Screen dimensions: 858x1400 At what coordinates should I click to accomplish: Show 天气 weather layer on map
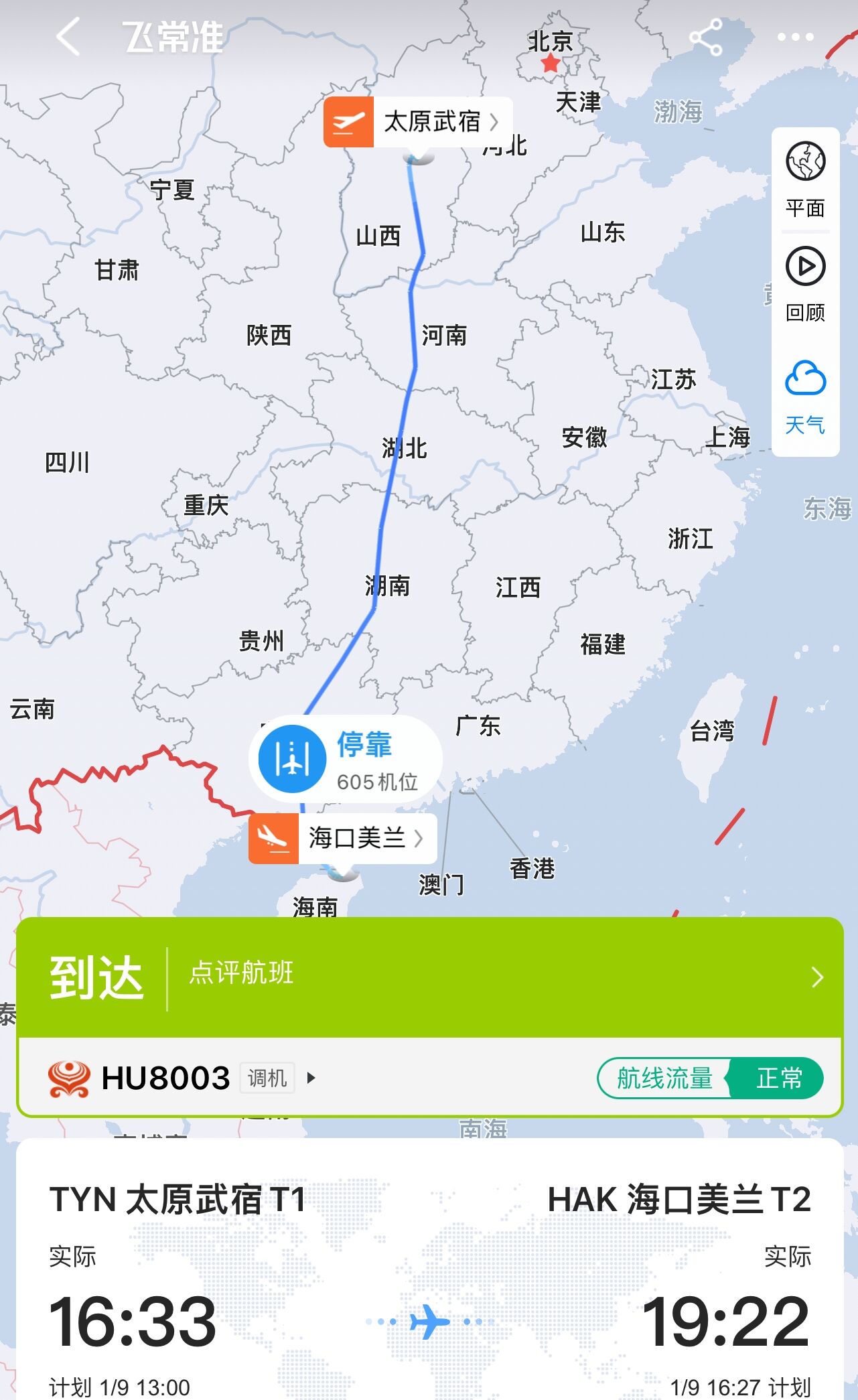[x=805, y=397]
